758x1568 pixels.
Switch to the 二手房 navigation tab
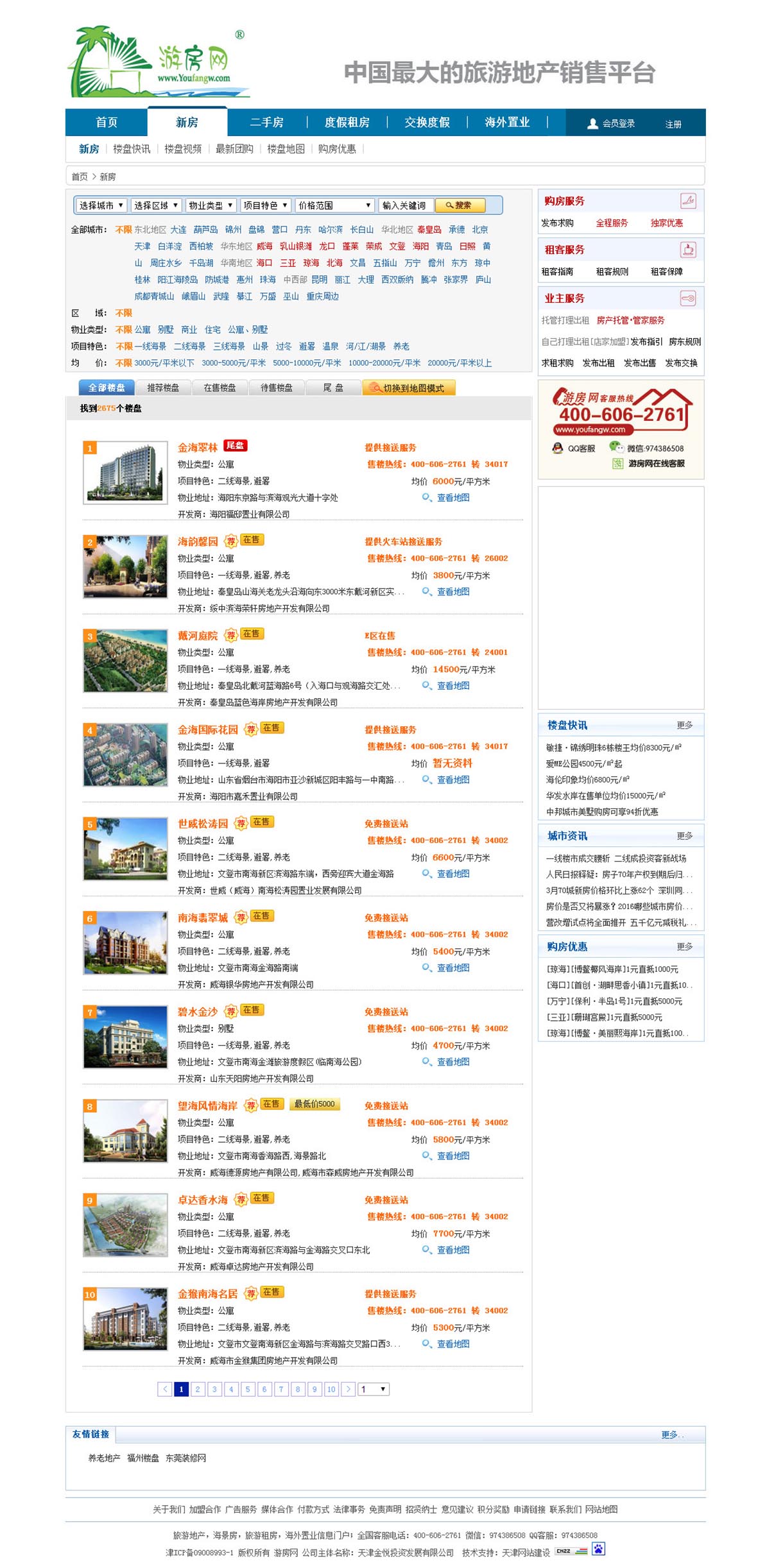pyautogui.click(x=266, y=123)
